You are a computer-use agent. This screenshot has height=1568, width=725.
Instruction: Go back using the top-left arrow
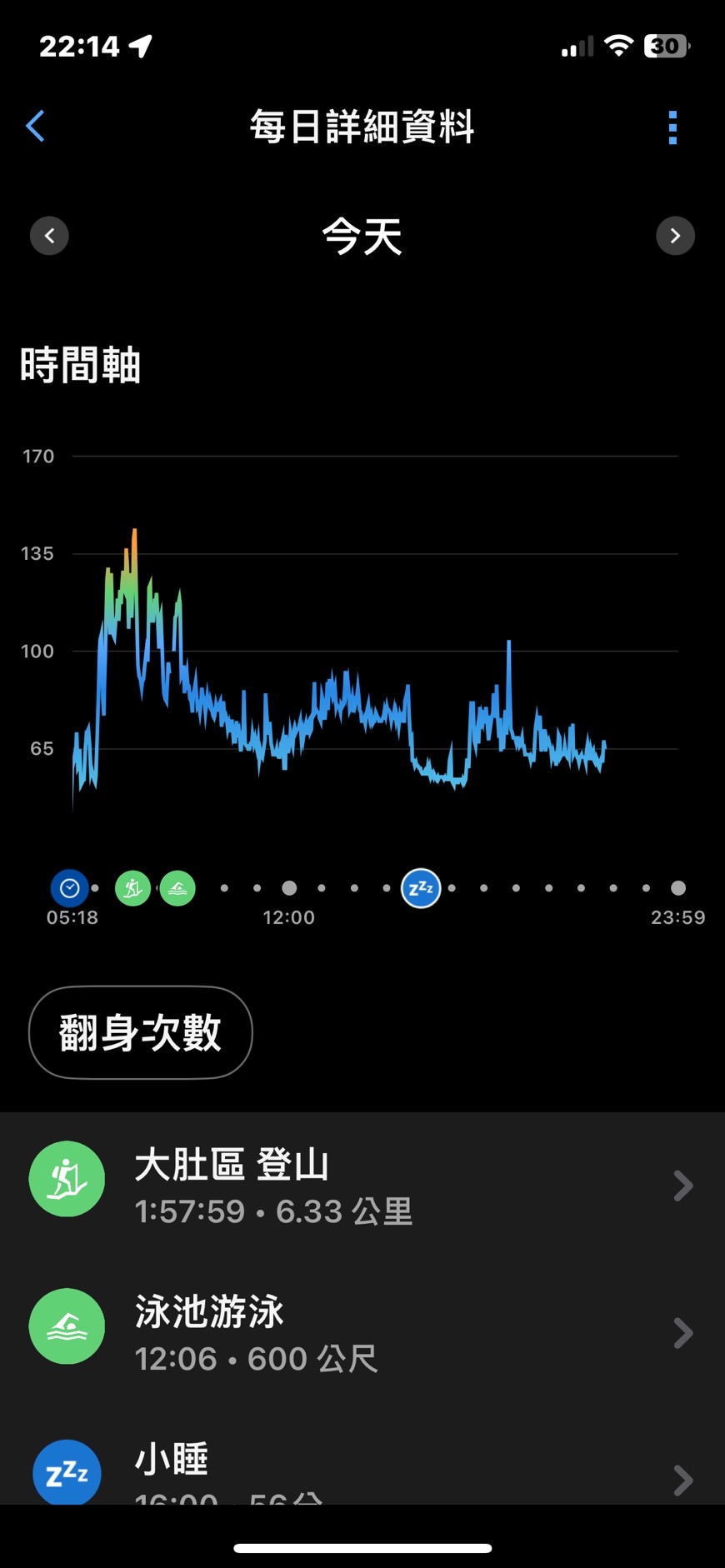click(36, 127)
